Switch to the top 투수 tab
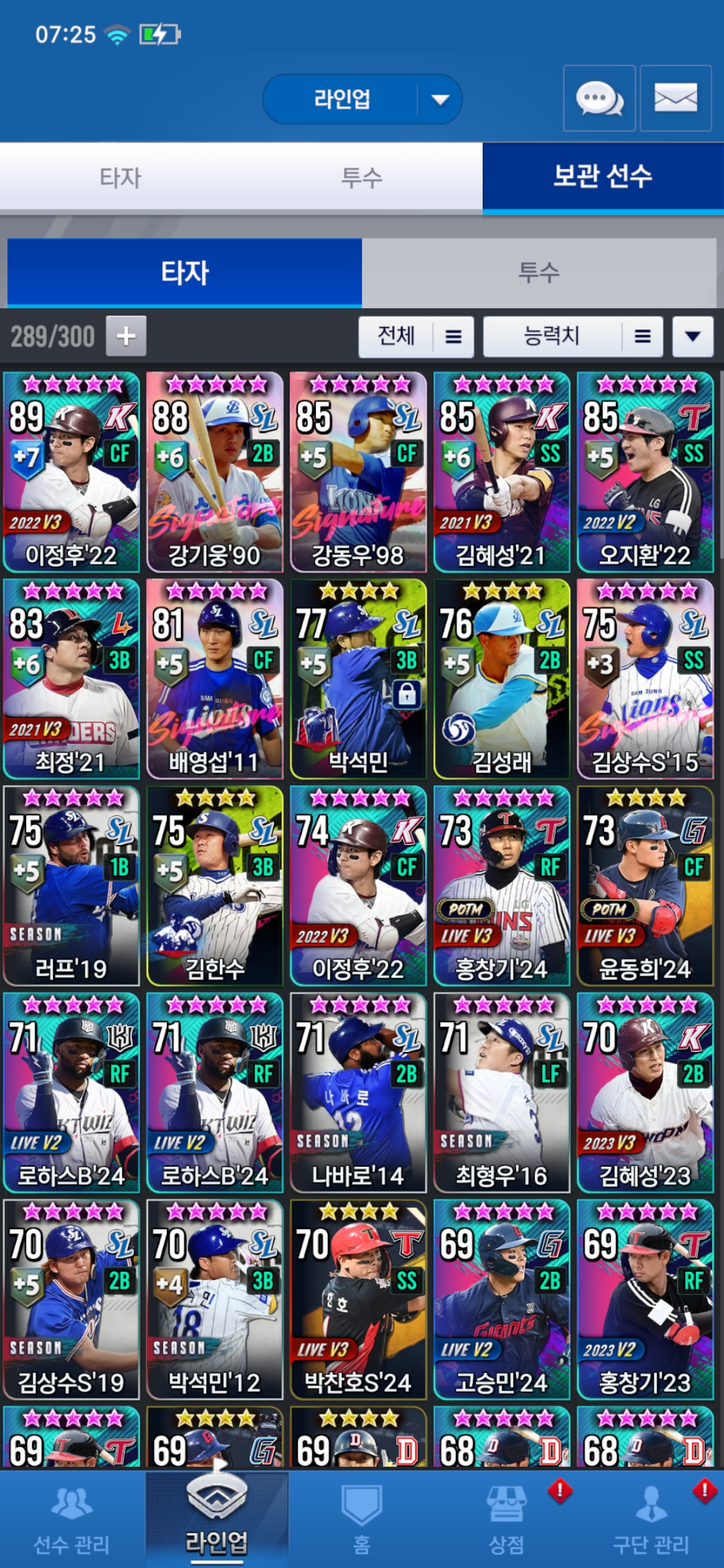724x1568 pixels. click(x=361, y=178)
